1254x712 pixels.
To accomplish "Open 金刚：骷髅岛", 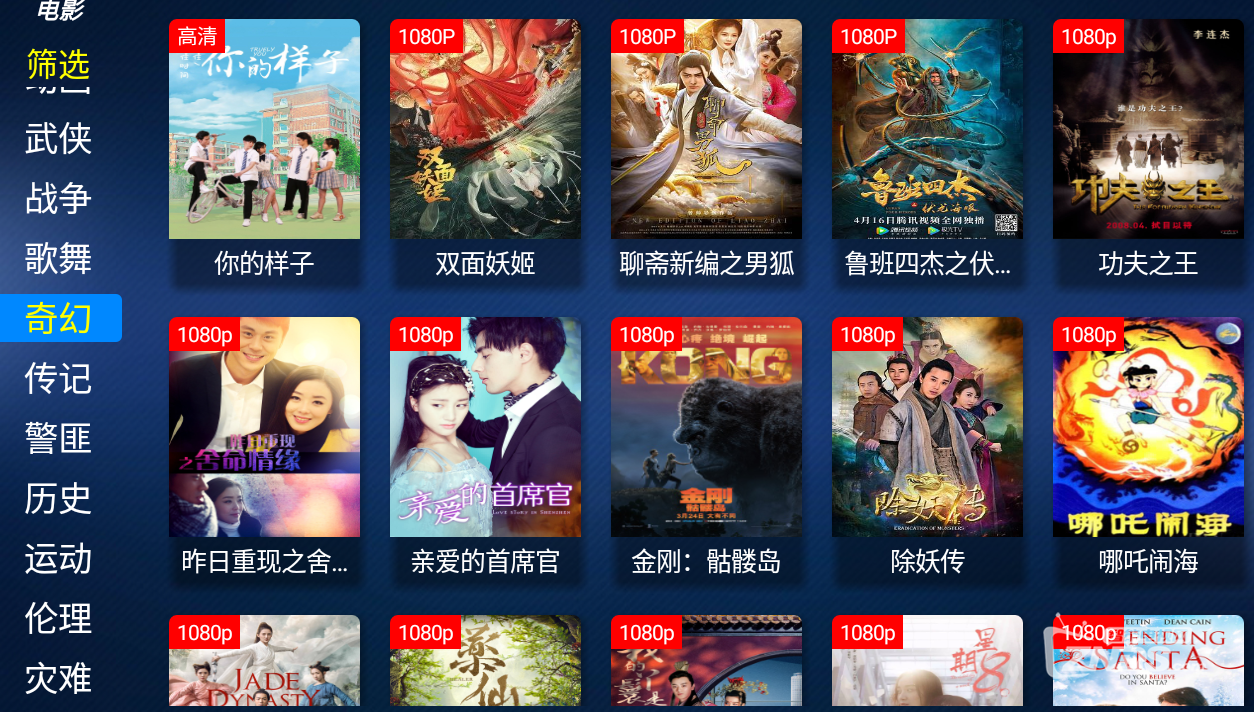I will click(706, 427).
